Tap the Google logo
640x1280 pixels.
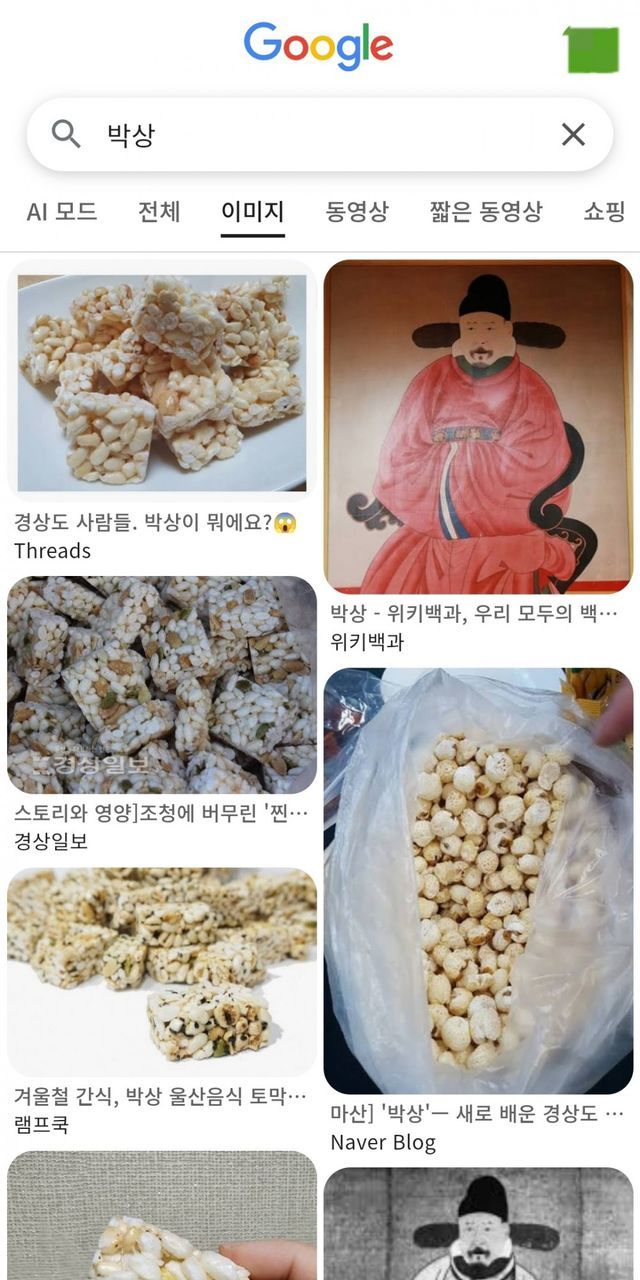pyautogui.click(x=318, y=47)
